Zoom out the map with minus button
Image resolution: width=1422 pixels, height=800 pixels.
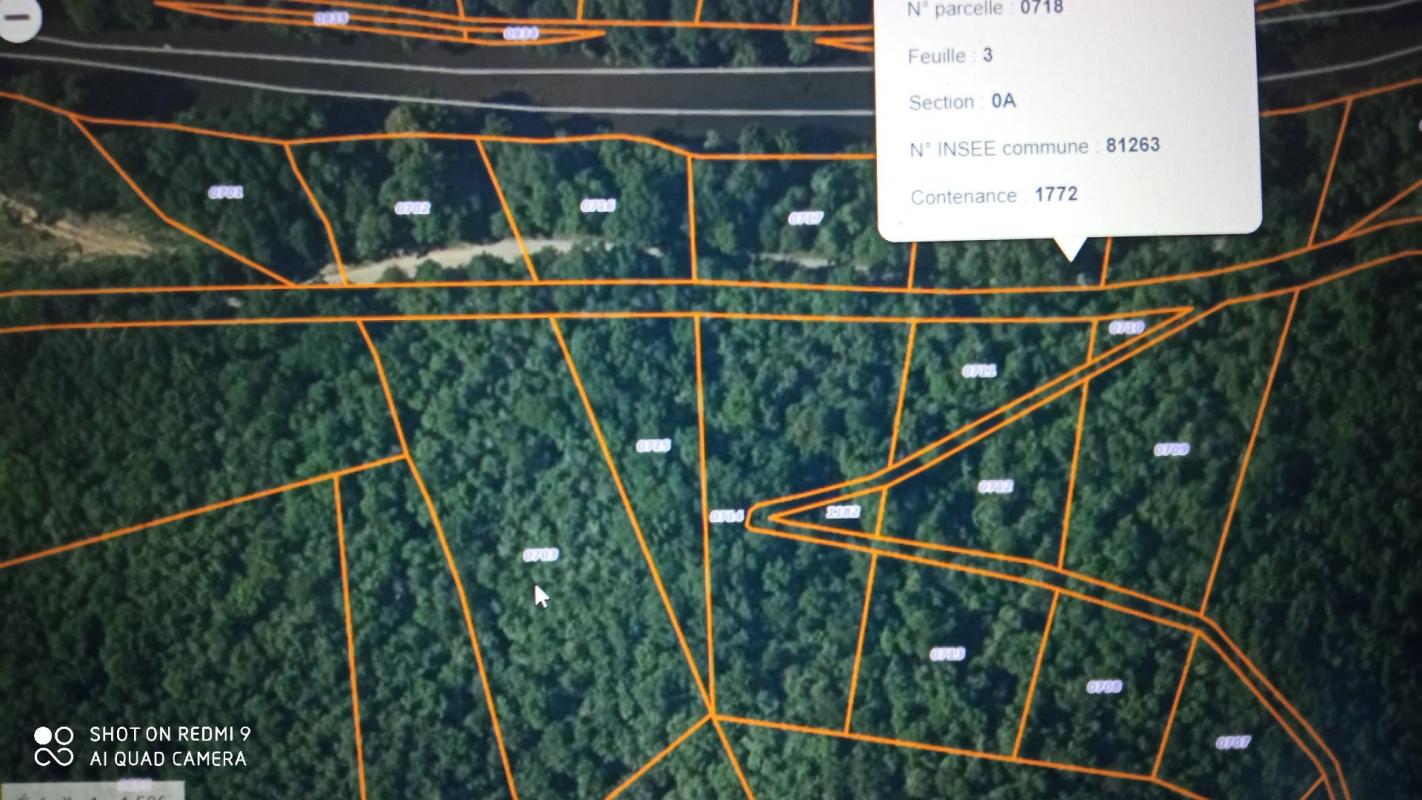tap(17, 17)
